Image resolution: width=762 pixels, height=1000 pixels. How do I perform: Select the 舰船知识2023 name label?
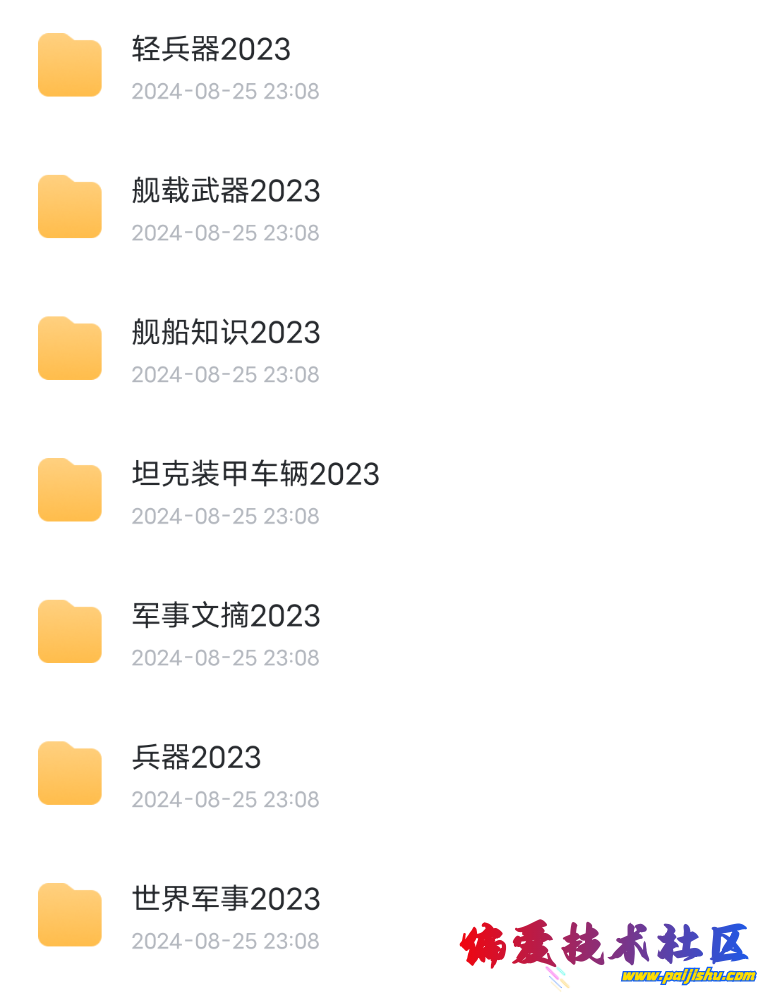coord(225,333)
